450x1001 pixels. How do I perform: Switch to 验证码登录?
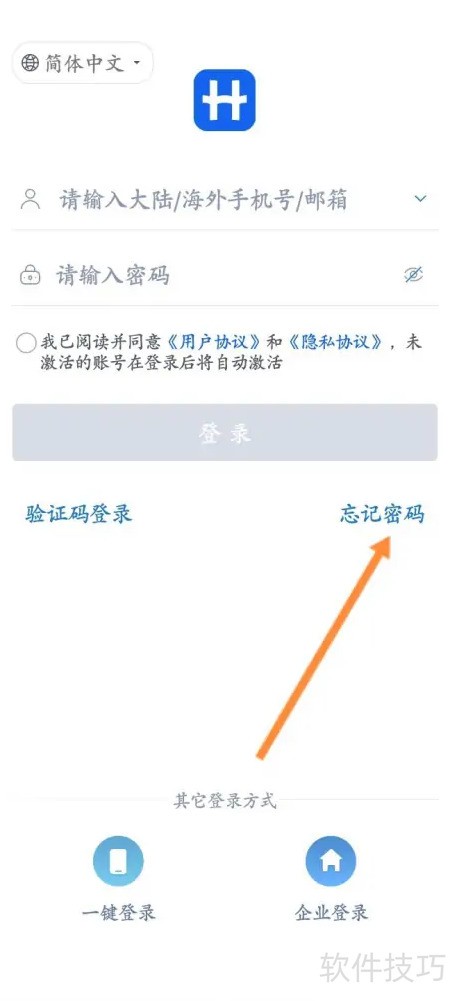(x=79, y=514)
